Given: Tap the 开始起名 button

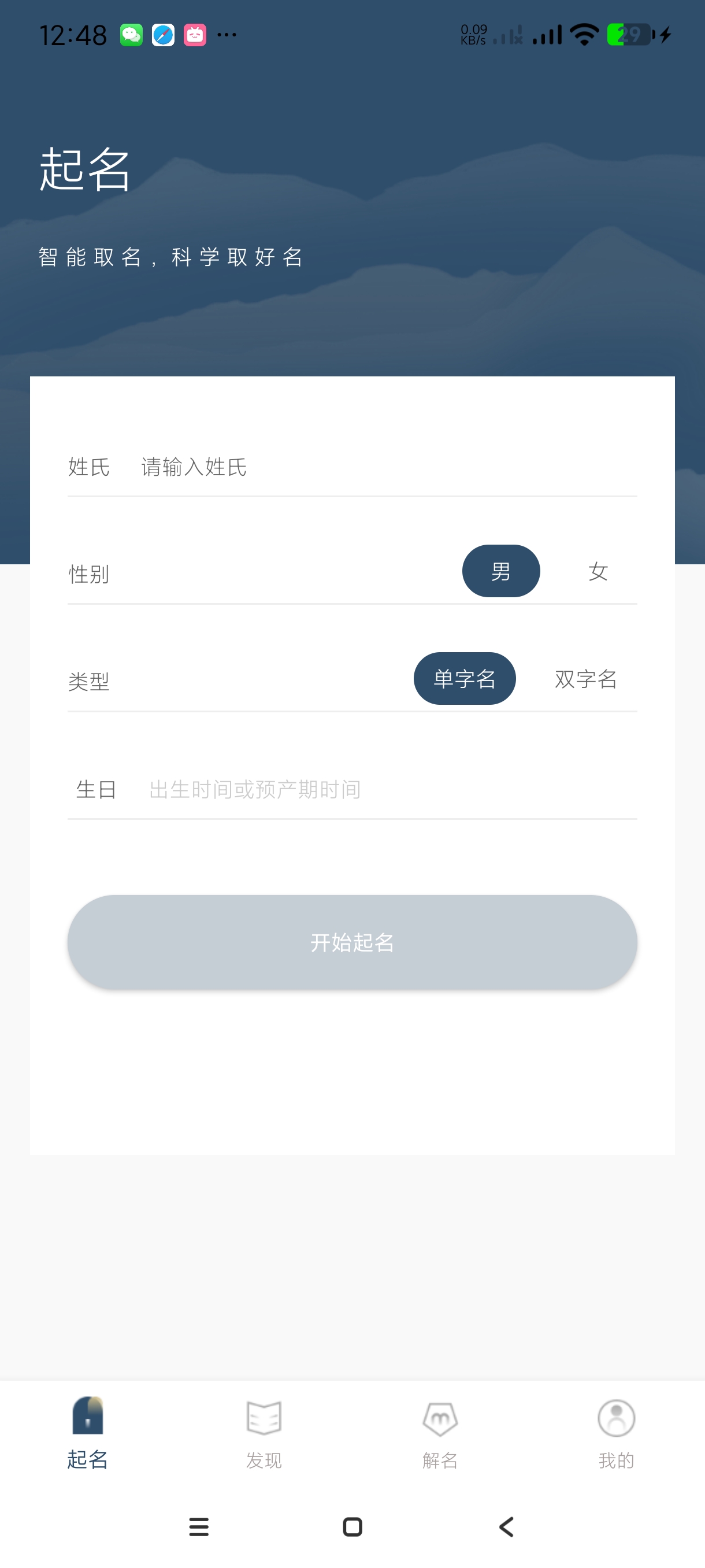Looking at the screenshot, I should pyautogui.click(x=352, y=942).
